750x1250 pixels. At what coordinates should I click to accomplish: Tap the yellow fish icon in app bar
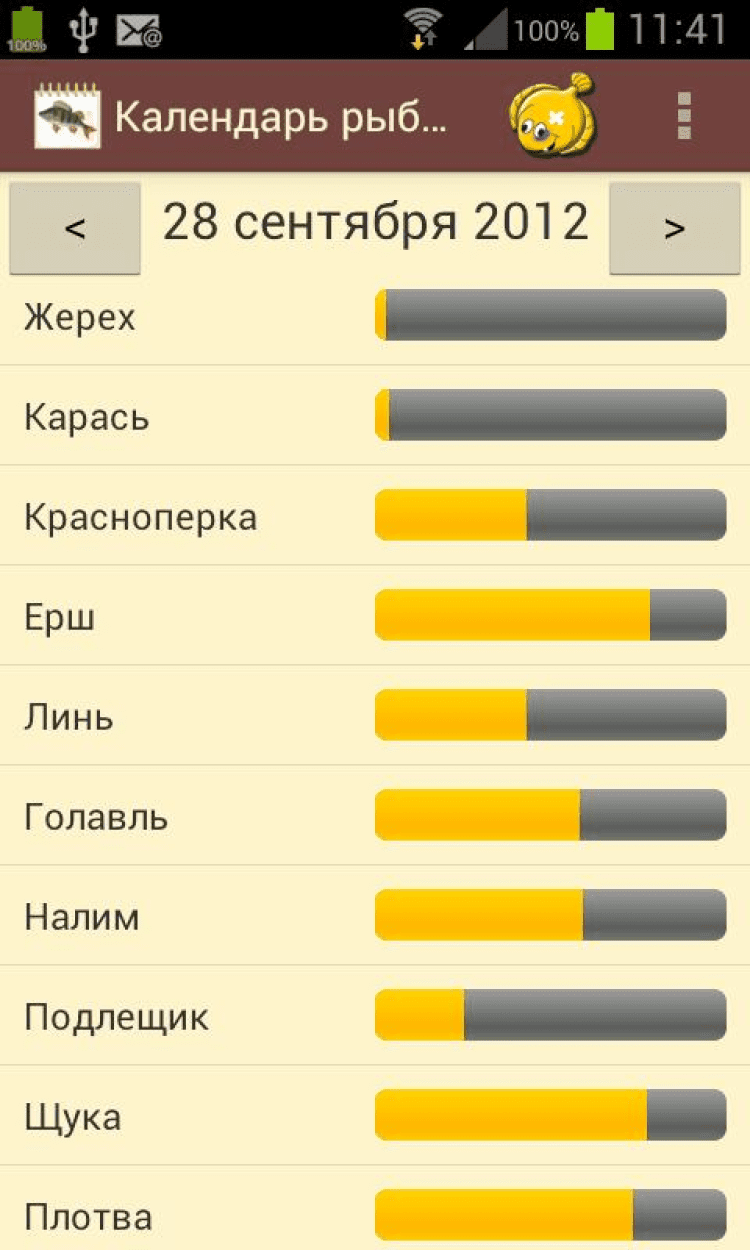(552, 116)
